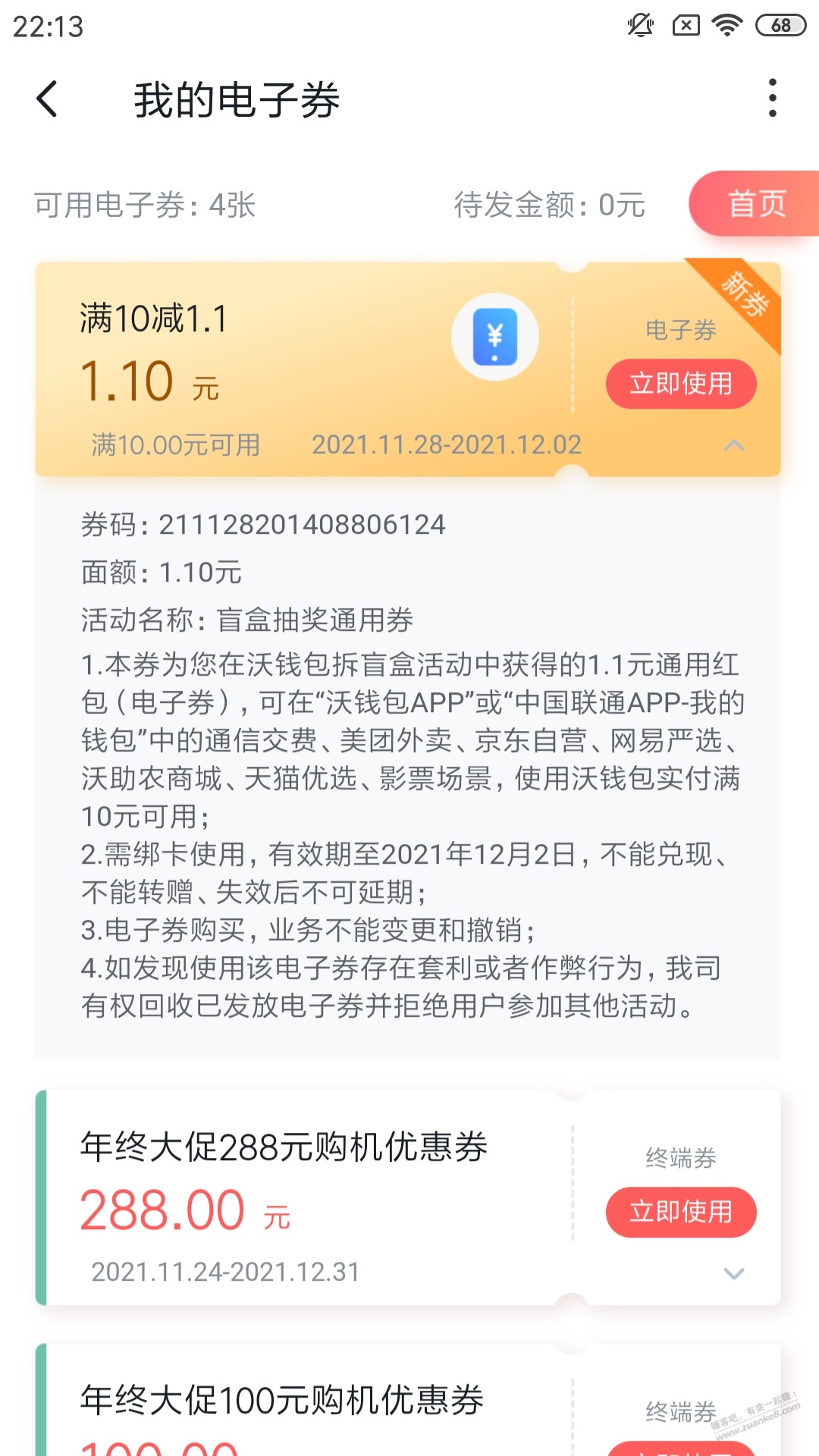Use the 288元购机优惠券 now
Image resolution: width=819 pixels, height=1456 pixels.
680,1212
